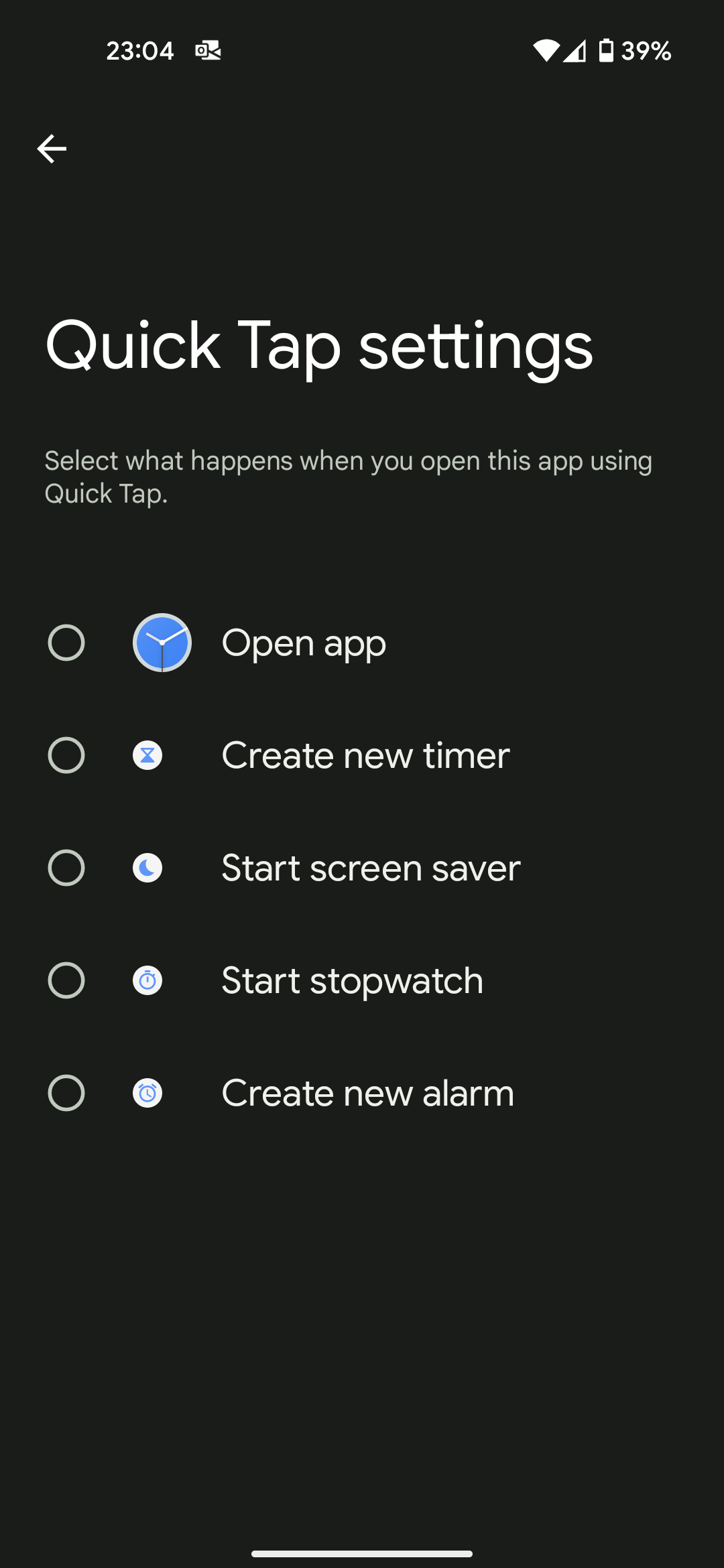Click the blue Clock app icon beside Open app
Viewport: 724px width, 1568px height.
coord(162,642)
